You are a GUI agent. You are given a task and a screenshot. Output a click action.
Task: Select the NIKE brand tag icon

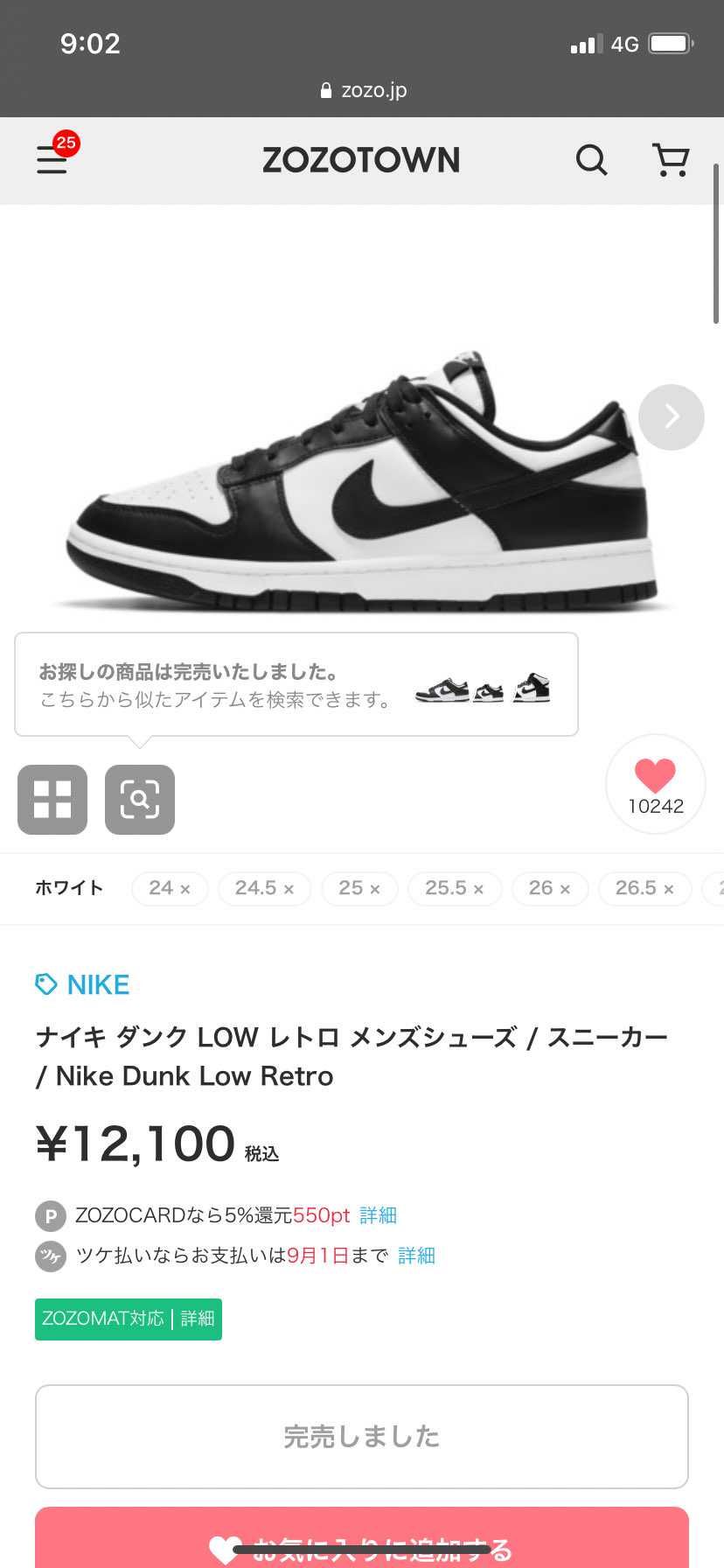pyautogui.click(x=48, y=983)
